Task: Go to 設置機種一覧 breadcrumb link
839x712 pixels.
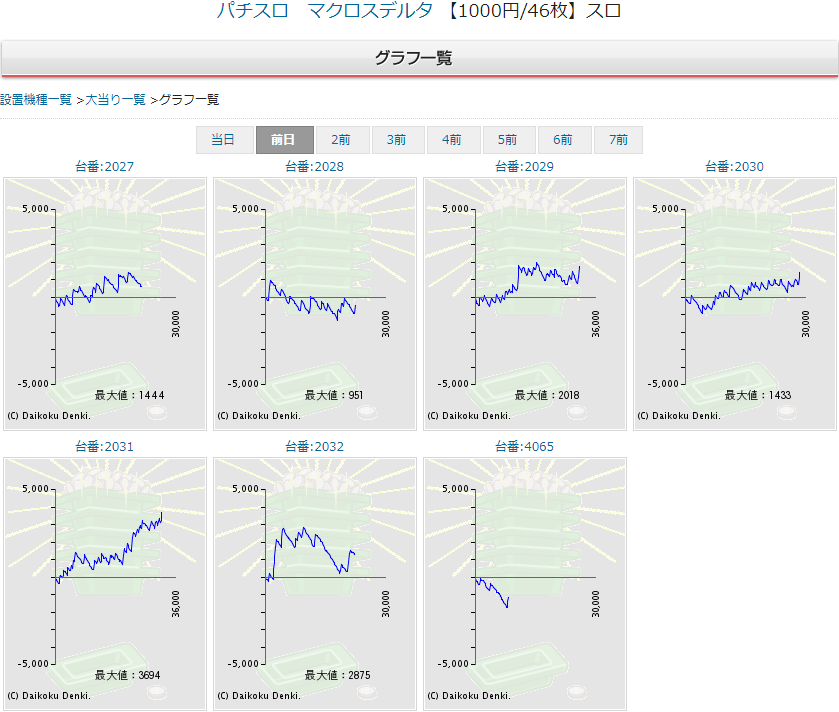Action: 36,99
